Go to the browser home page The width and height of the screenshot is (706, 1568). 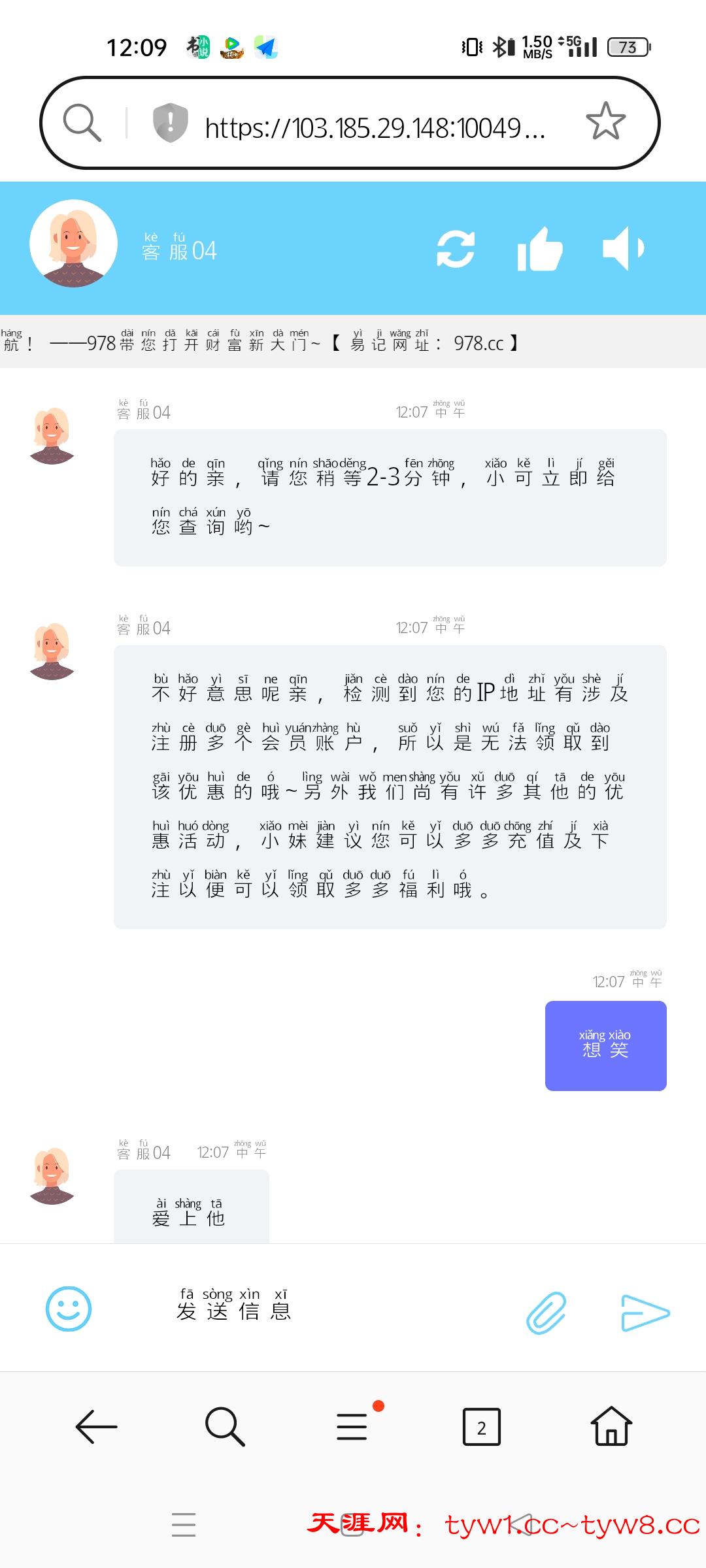click(x=611, y=1426)
